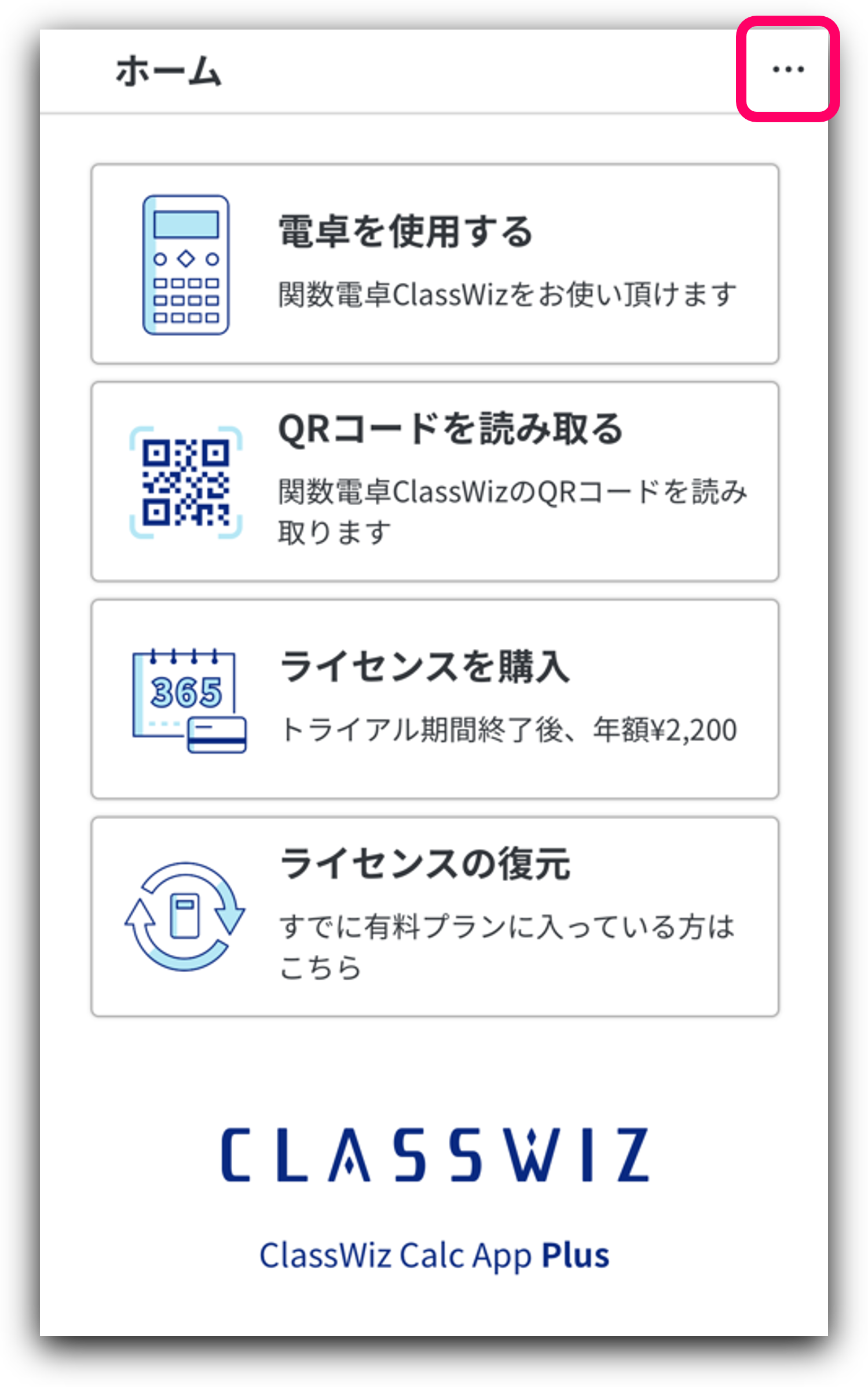This screenshot has height=1387, width=868.
Task: Tap the calculator icon
Action: point(185,264)
